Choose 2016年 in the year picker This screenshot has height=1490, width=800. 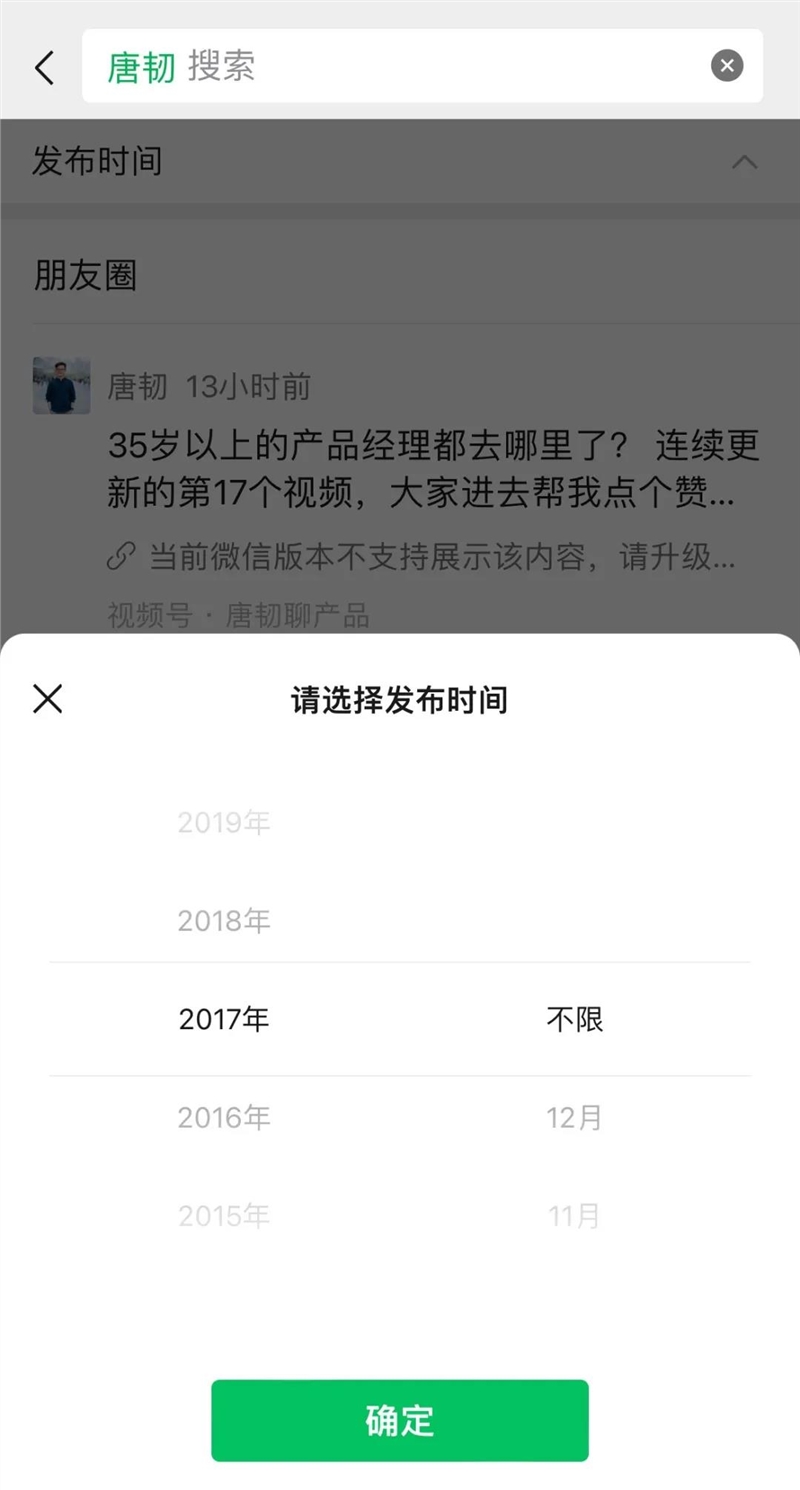(x=224, y=1117)
